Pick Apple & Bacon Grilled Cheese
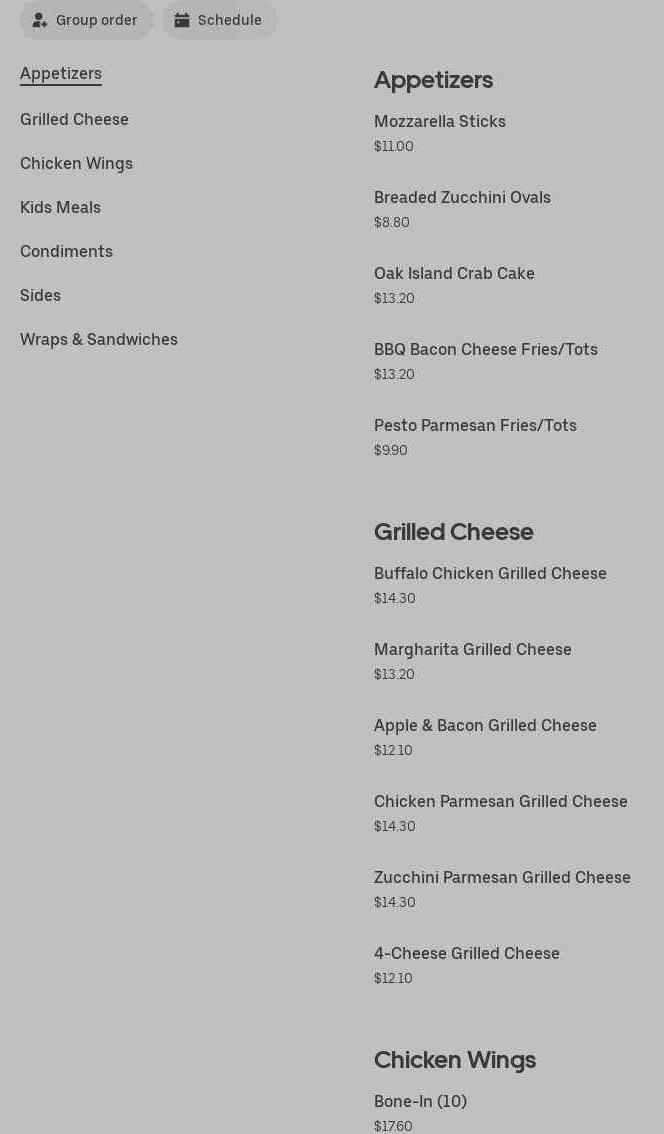The width and height of the screenshot is (664, 1134). point(485,725)
